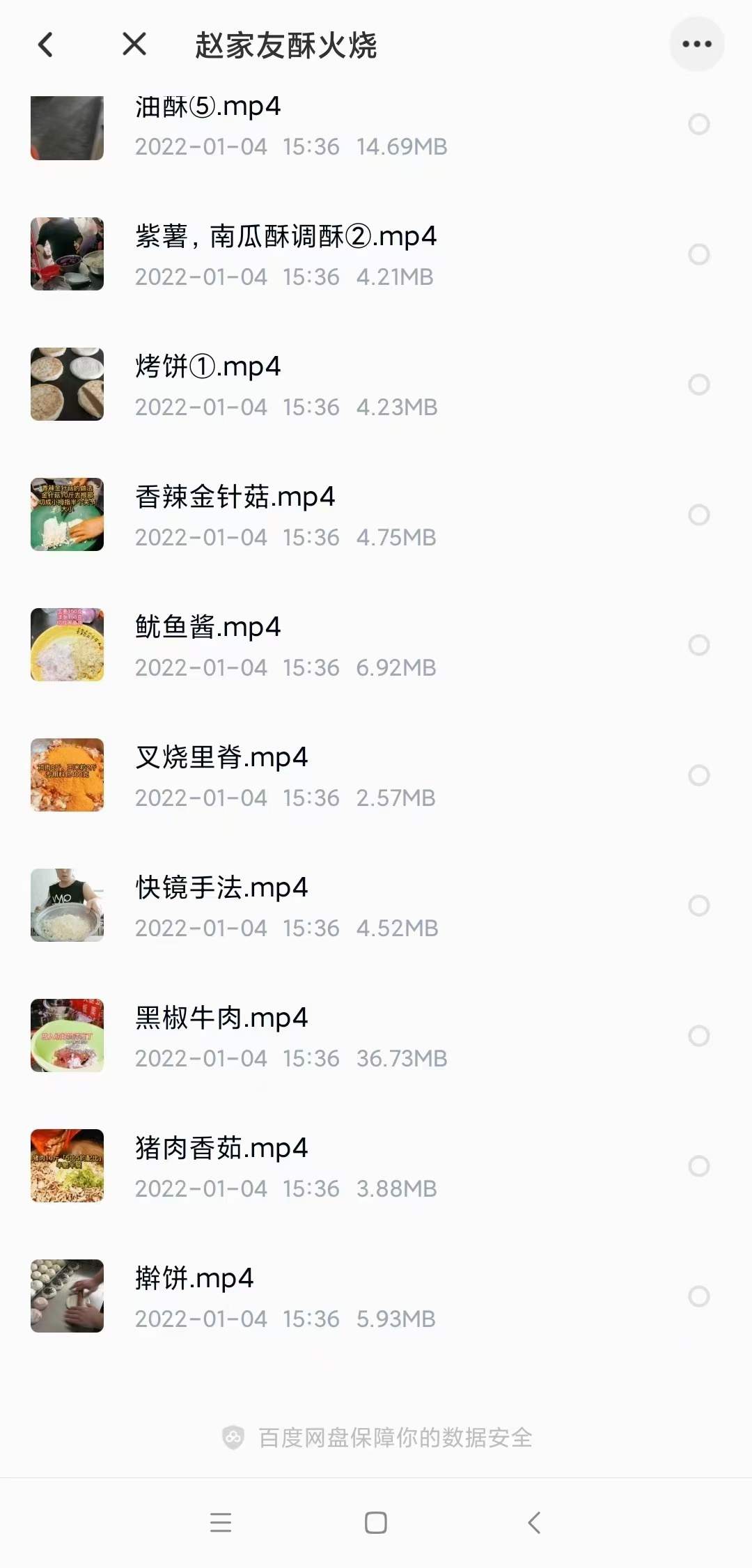Tap the thumbnail of 香辣金针菇.mp4
Viewport: 752px width, 1568px height.
pos(67,514)
